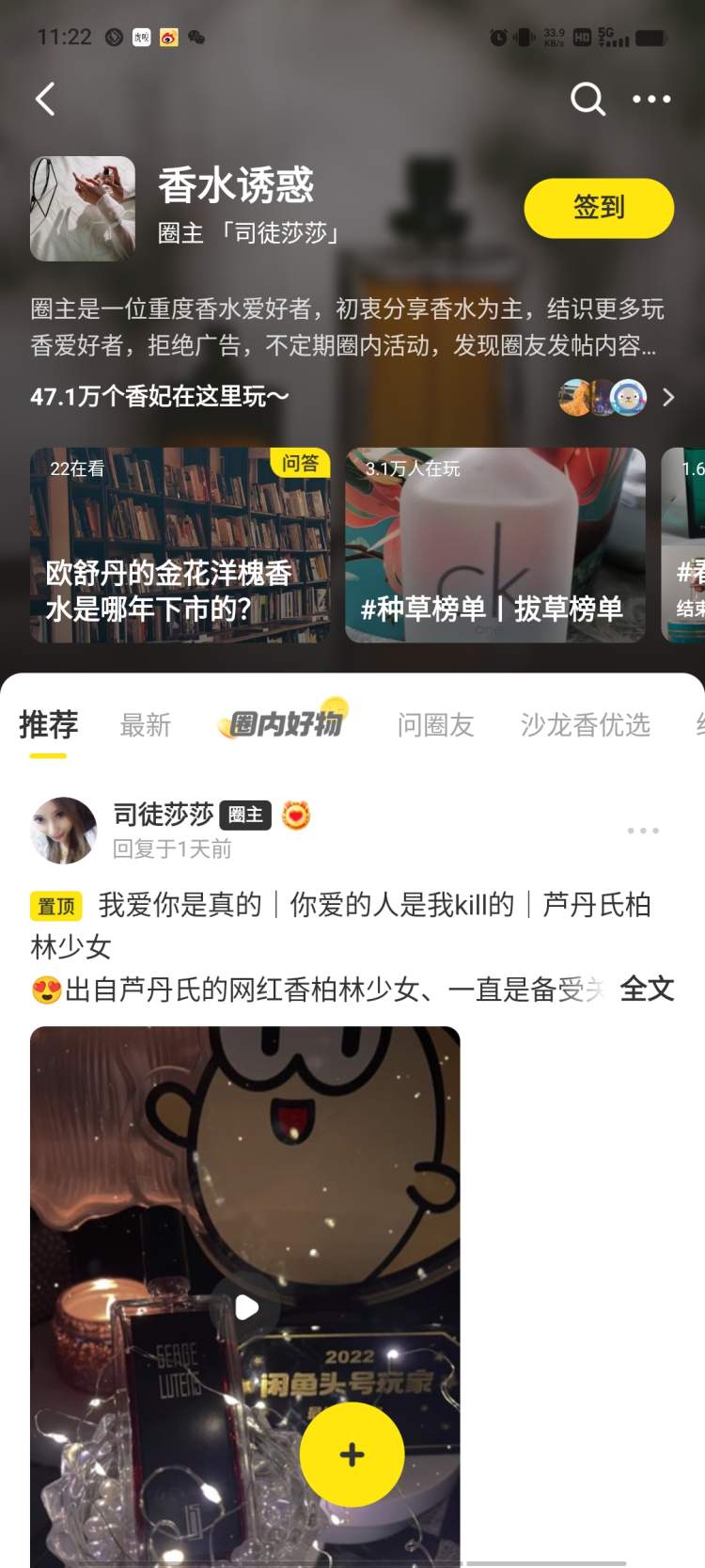Viewport: 705px width, 1568px height.
Task: Select the 推荐 tab
Action: click(x=49, y=725)
